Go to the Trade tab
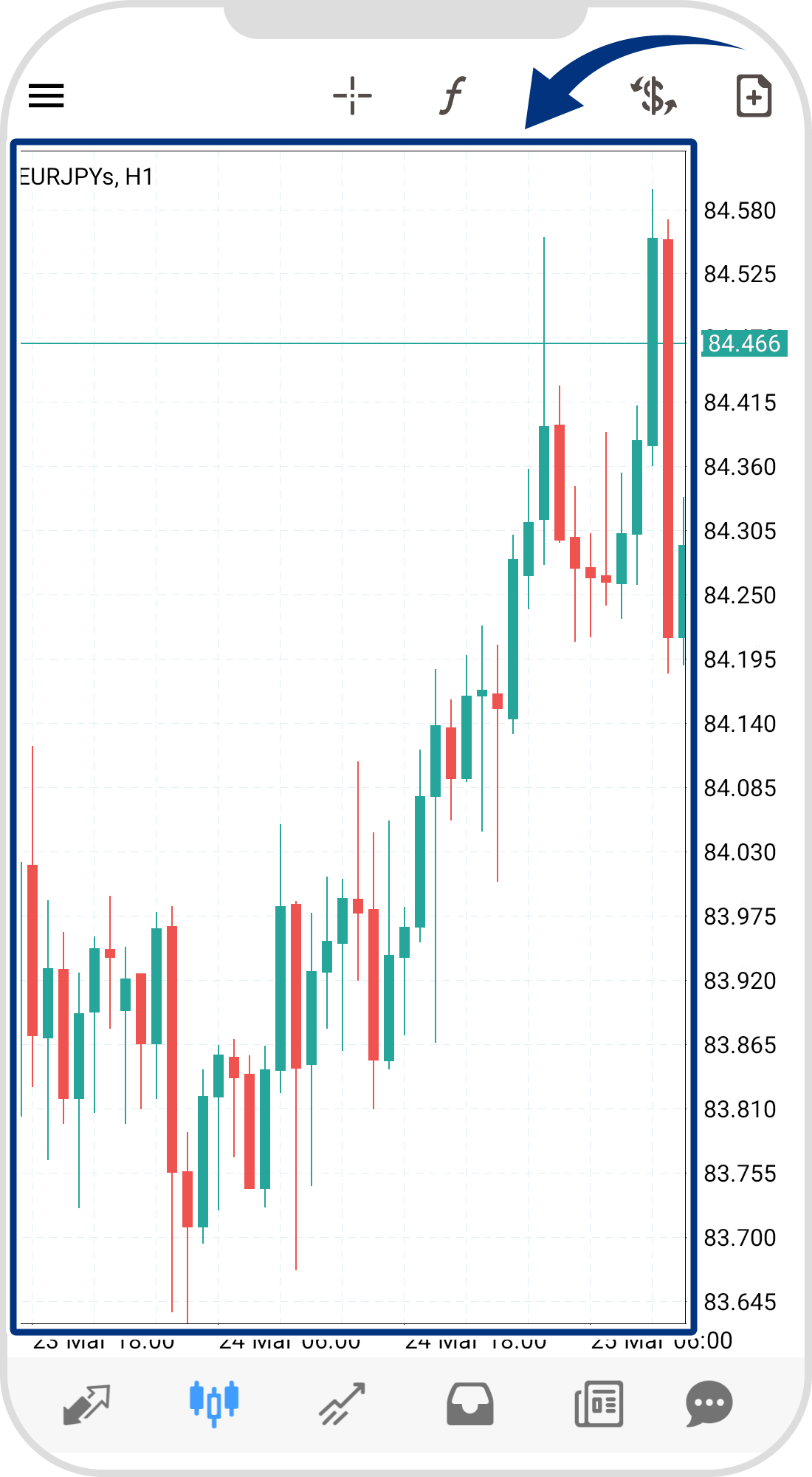Image resolution: width=812 pixels, height=1477 pixels. pos(342,1403)
